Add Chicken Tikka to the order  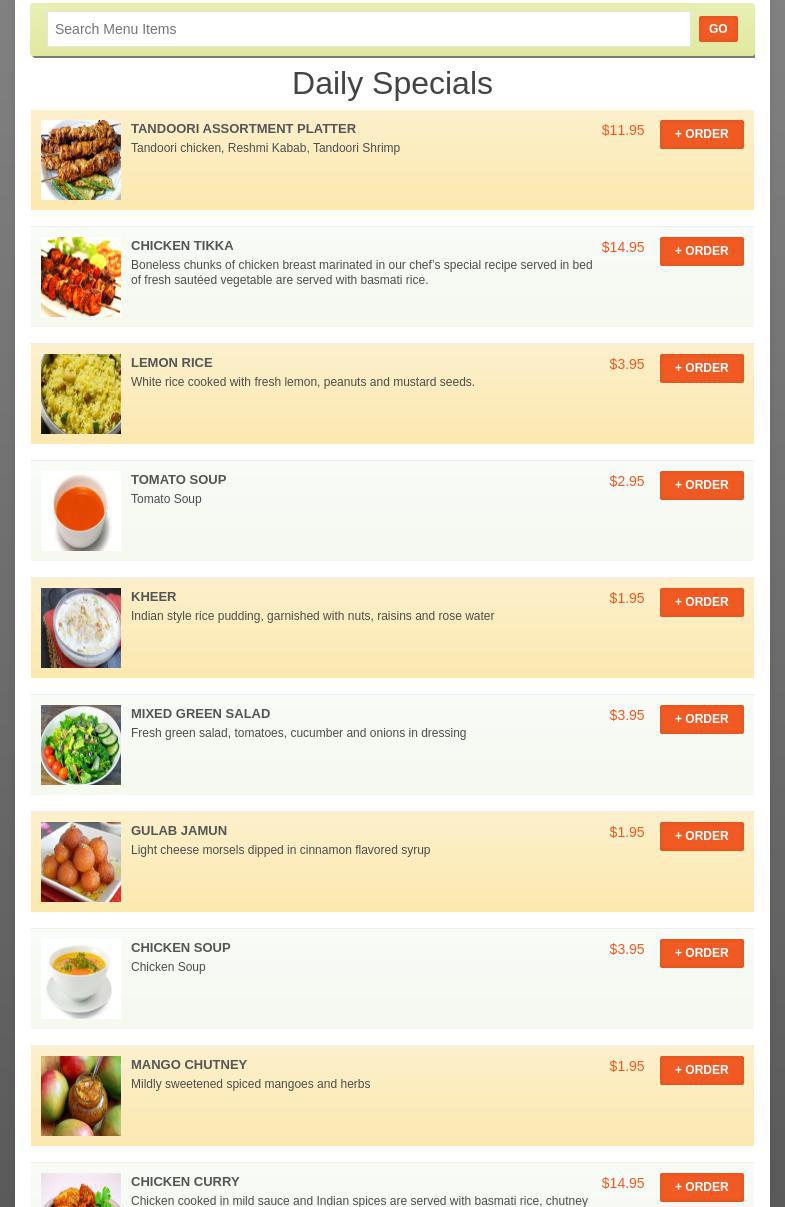point(701,251)
